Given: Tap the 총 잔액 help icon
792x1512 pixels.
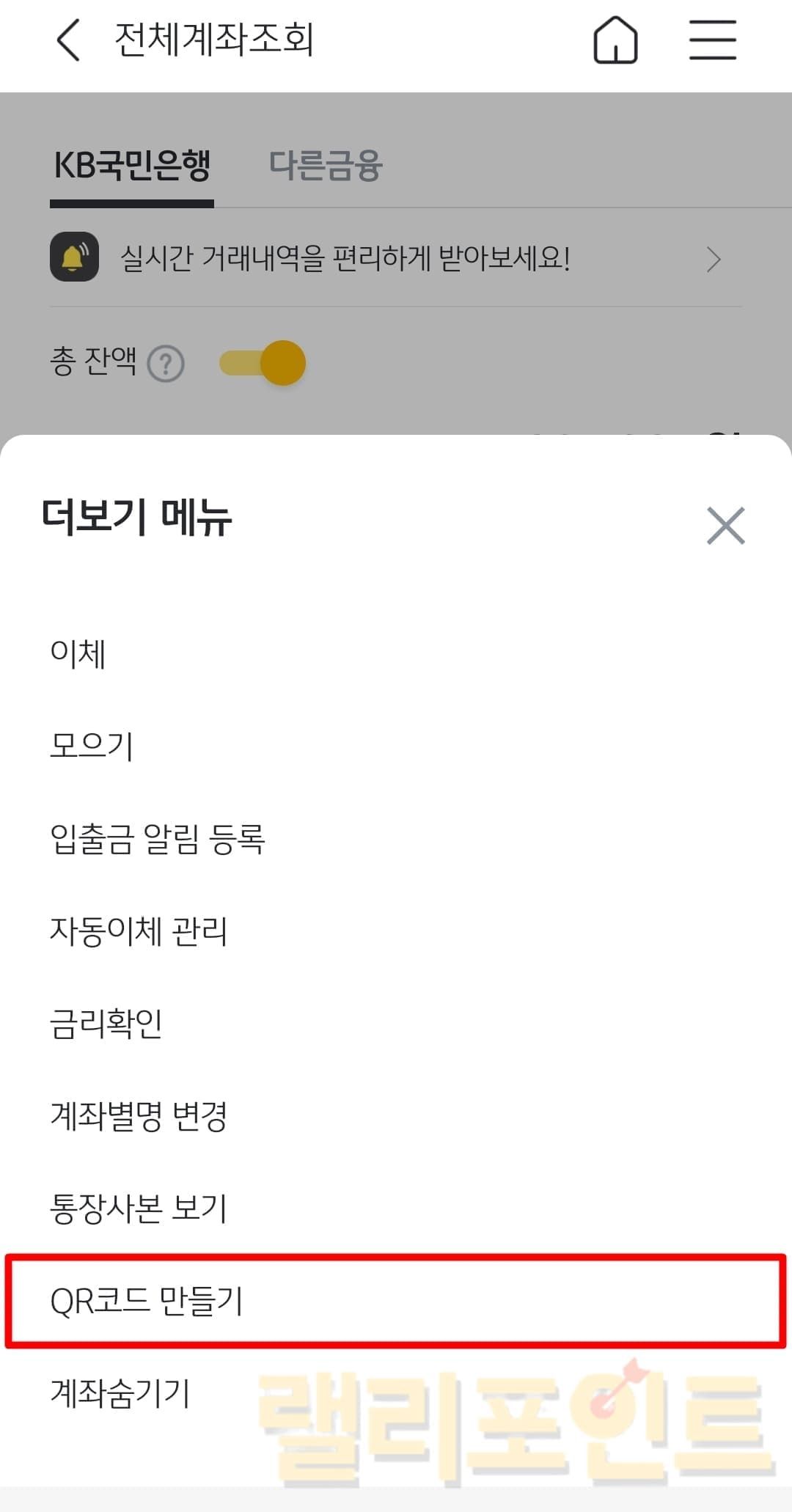Looking at the screenshot, I should (x=166, y=364).
